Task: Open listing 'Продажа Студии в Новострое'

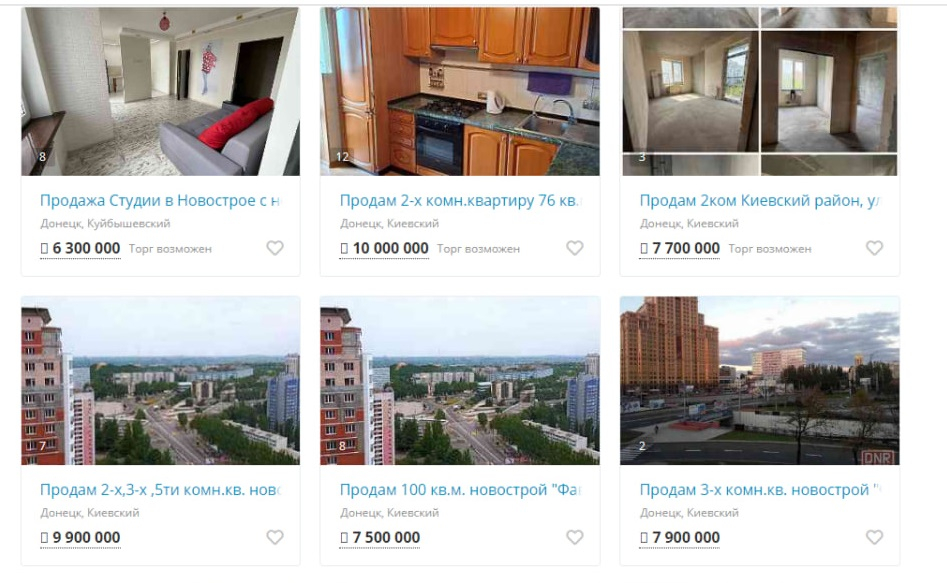Action: coord(159,201)
